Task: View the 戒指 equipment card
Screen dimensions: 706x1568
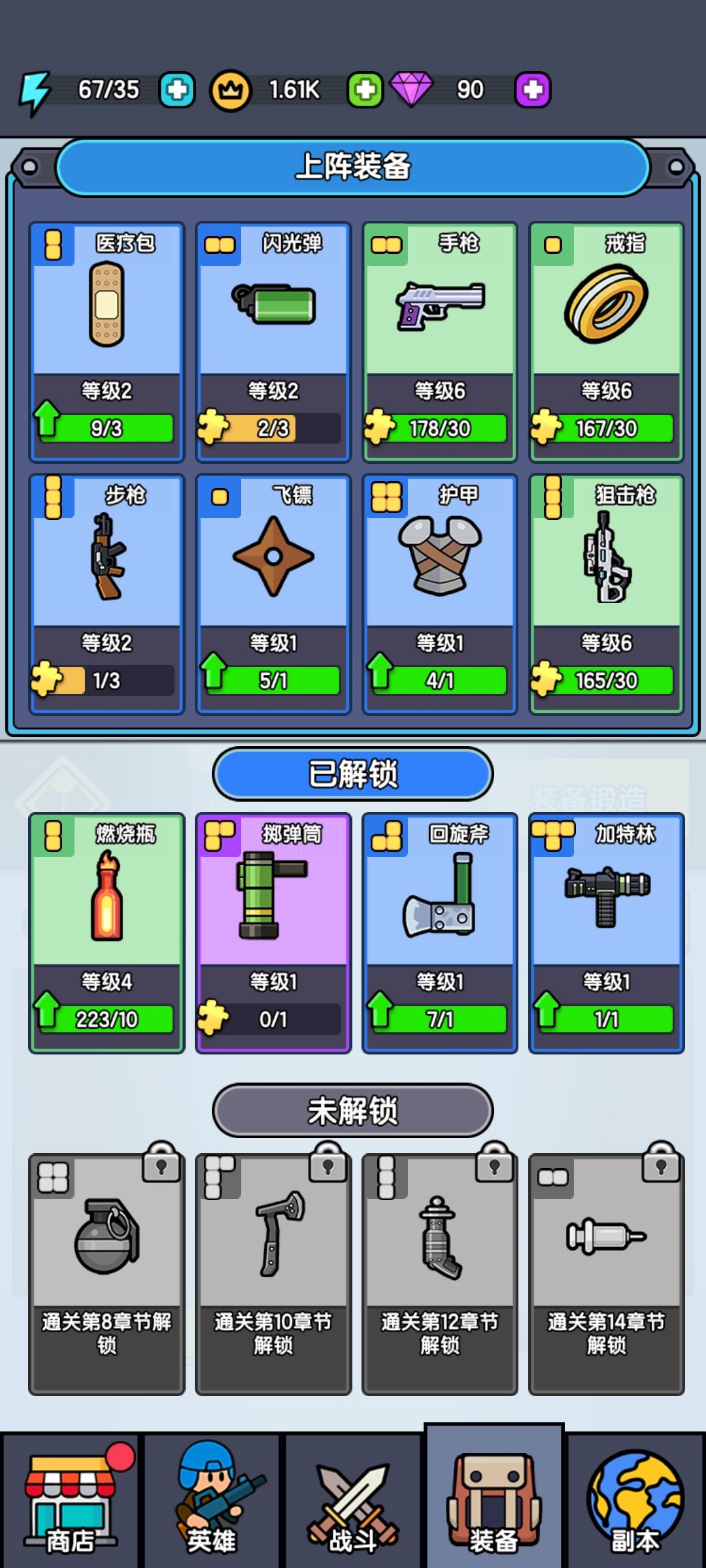Action: [607, 342]
